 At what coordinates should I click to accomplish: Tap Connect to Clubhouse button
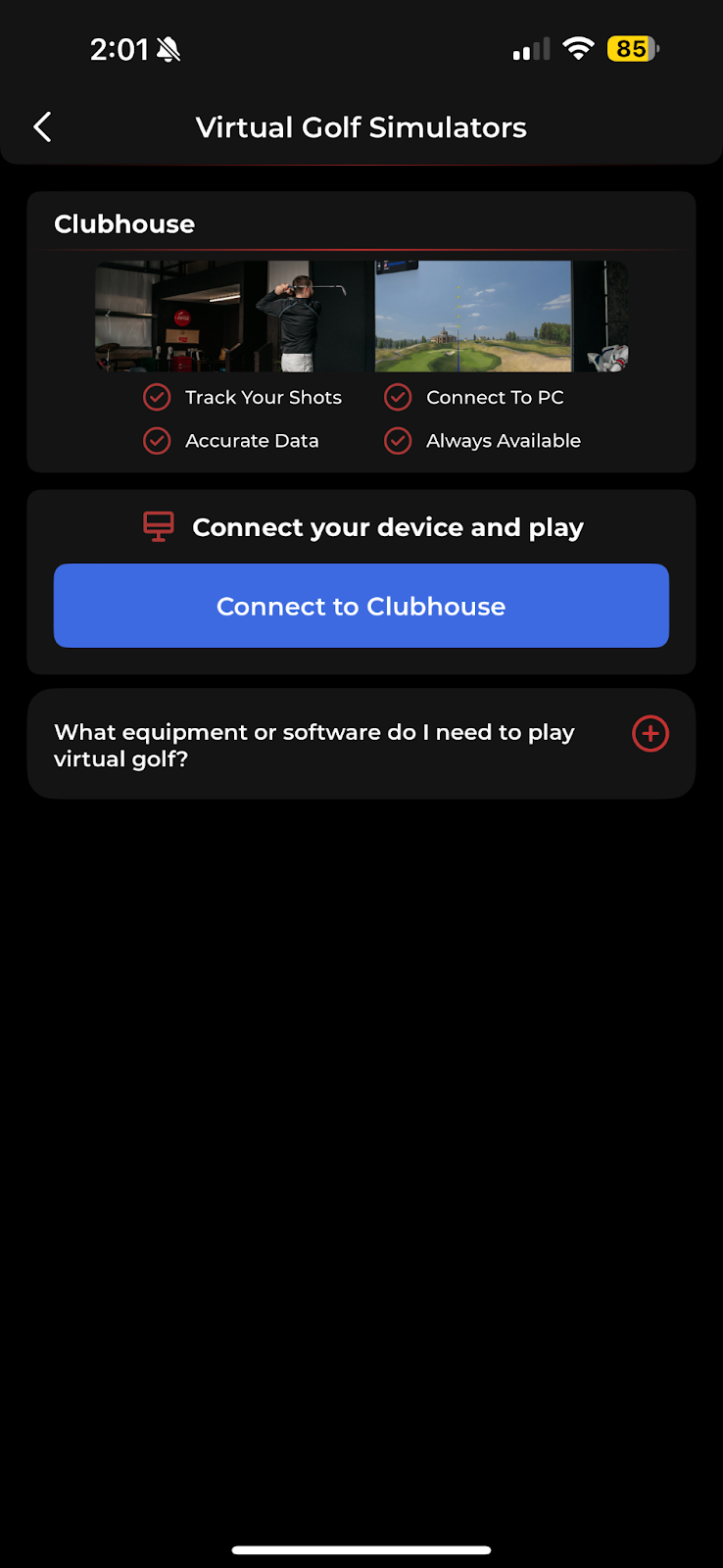(x=361, y=606)
